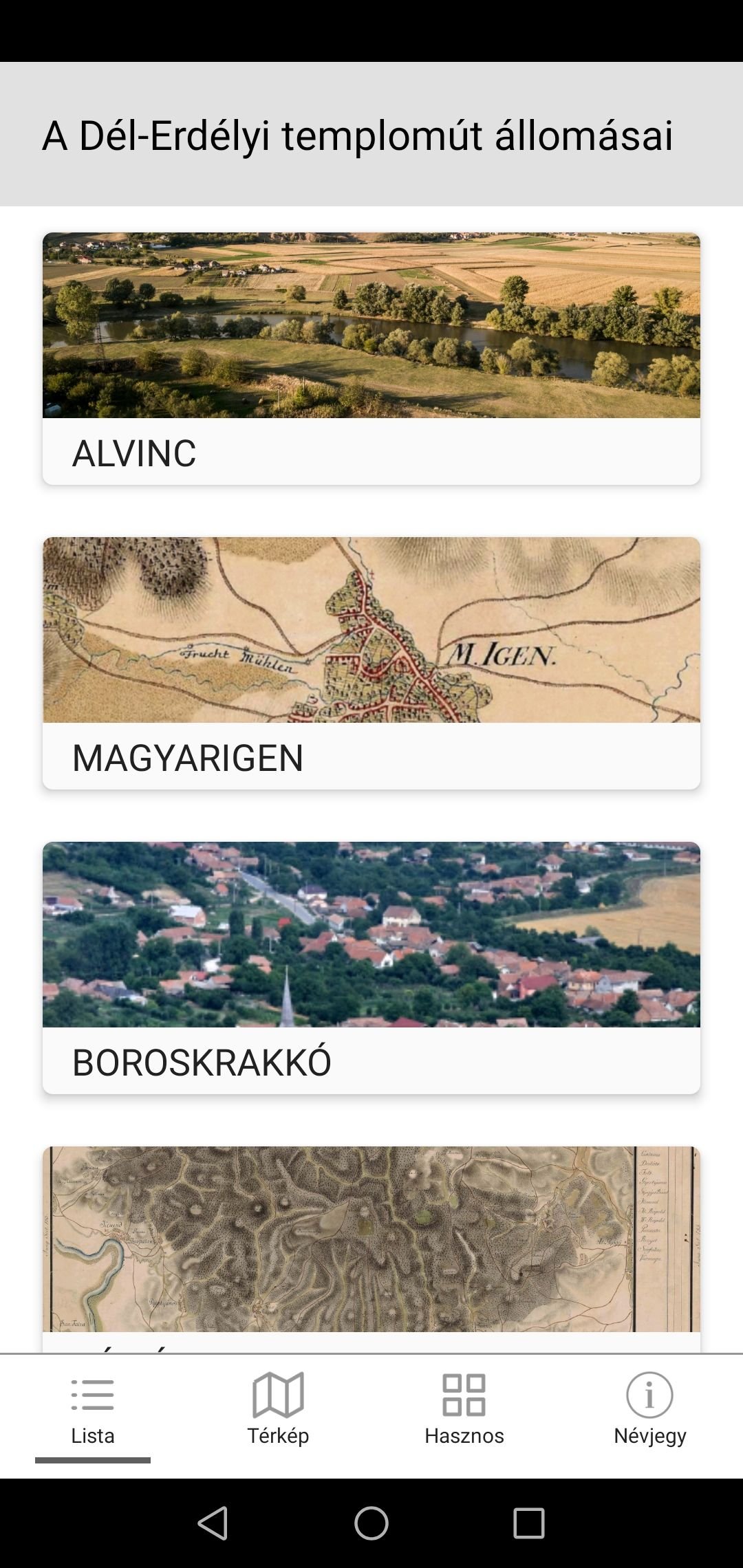Image resolution: width=743 pixels, height=1568 pixels.
Task: Tap the system back button
Action: tap(213, 1523)
